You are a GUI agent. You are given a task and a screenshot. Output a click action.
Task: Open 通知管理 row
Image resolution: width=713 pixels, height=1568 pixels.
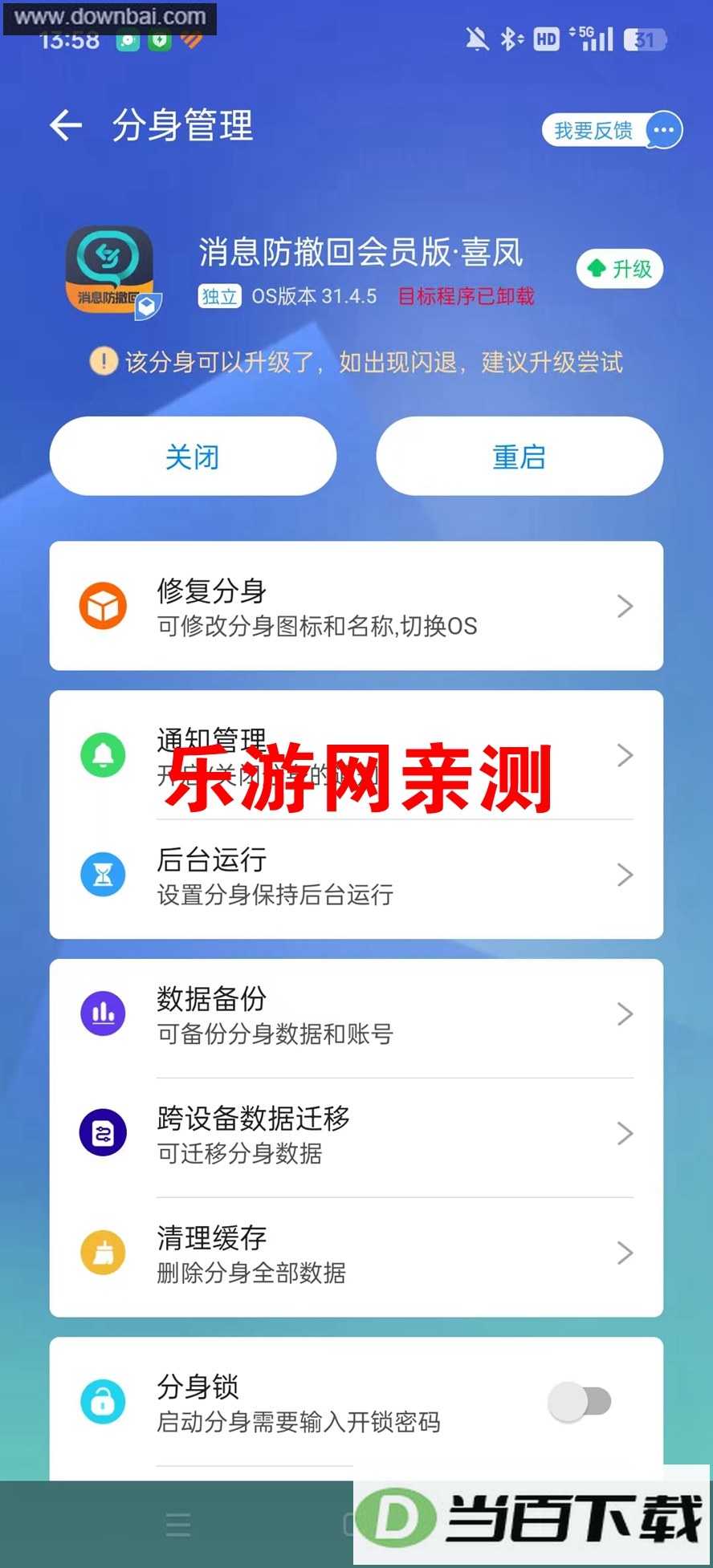pyautogui.click(x=356, y=755)
